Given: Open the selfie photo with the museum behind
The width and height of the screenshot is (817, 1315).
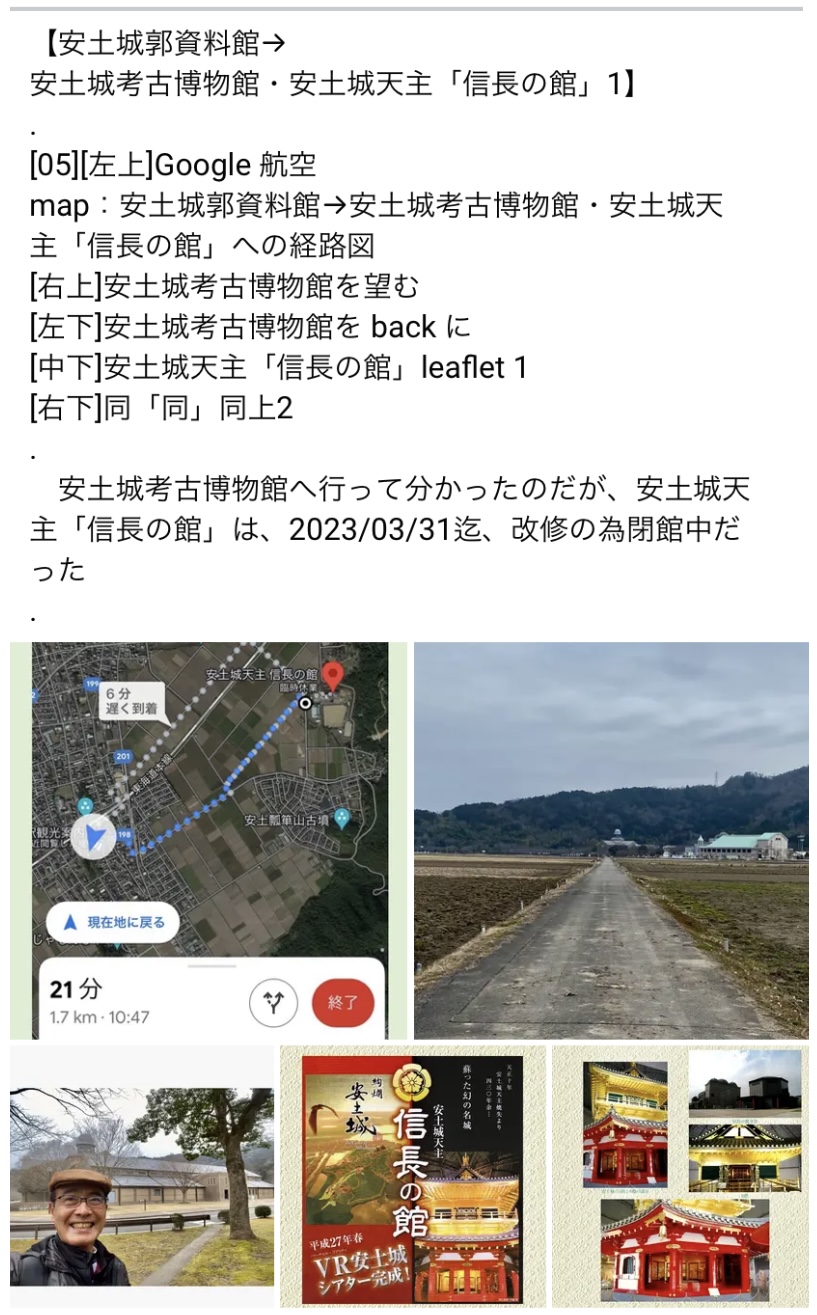Looking at the screenshot, I should coord(141,1176).
